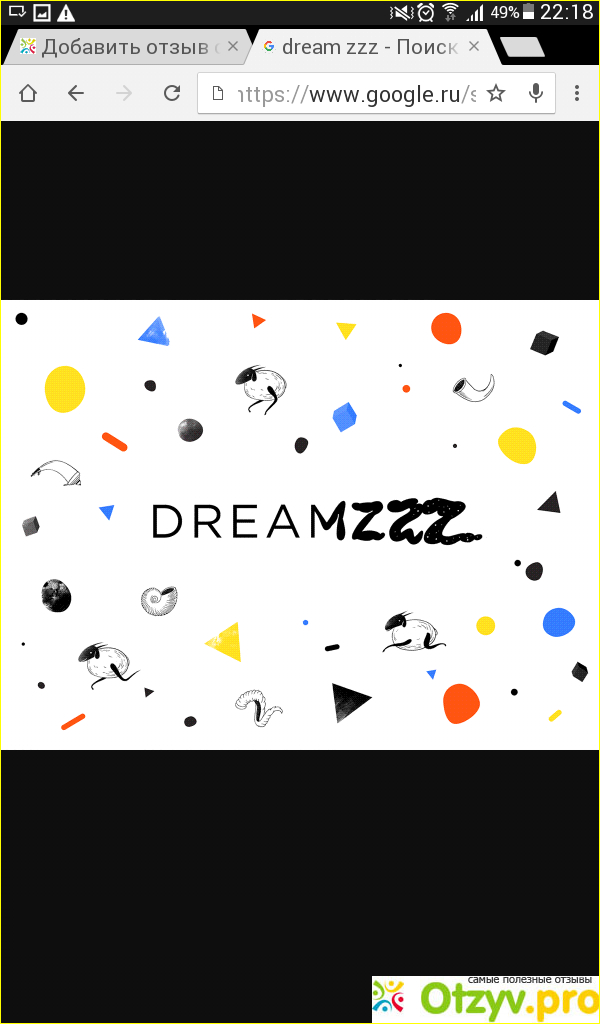The height and width of the screenshot is (1024, 600).
Task: Open the Chrome overflow menu
Action: (x=577, y=94)
